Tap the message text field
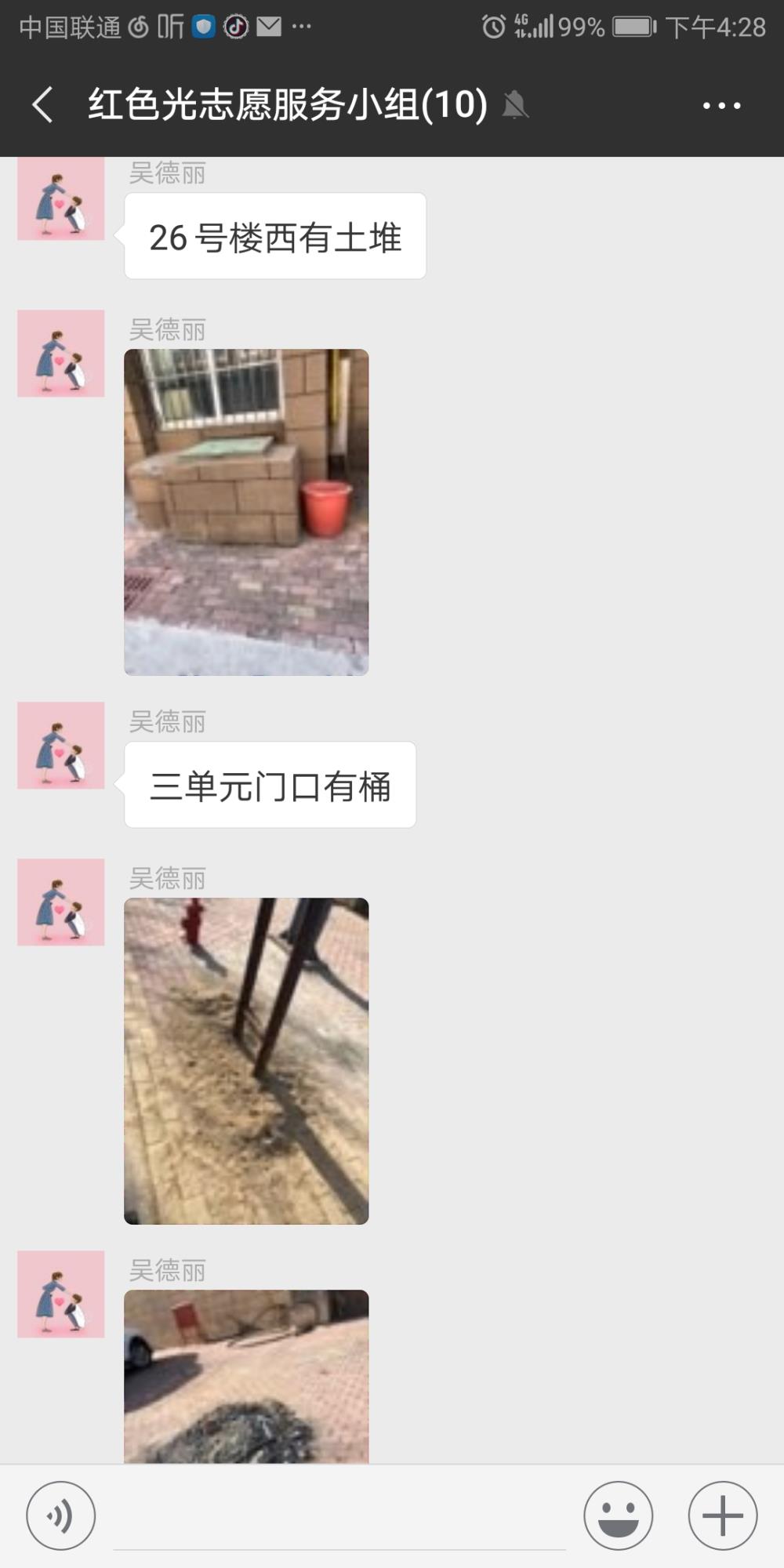Viewport: 784px width, 1568px height. [339, 1517]
